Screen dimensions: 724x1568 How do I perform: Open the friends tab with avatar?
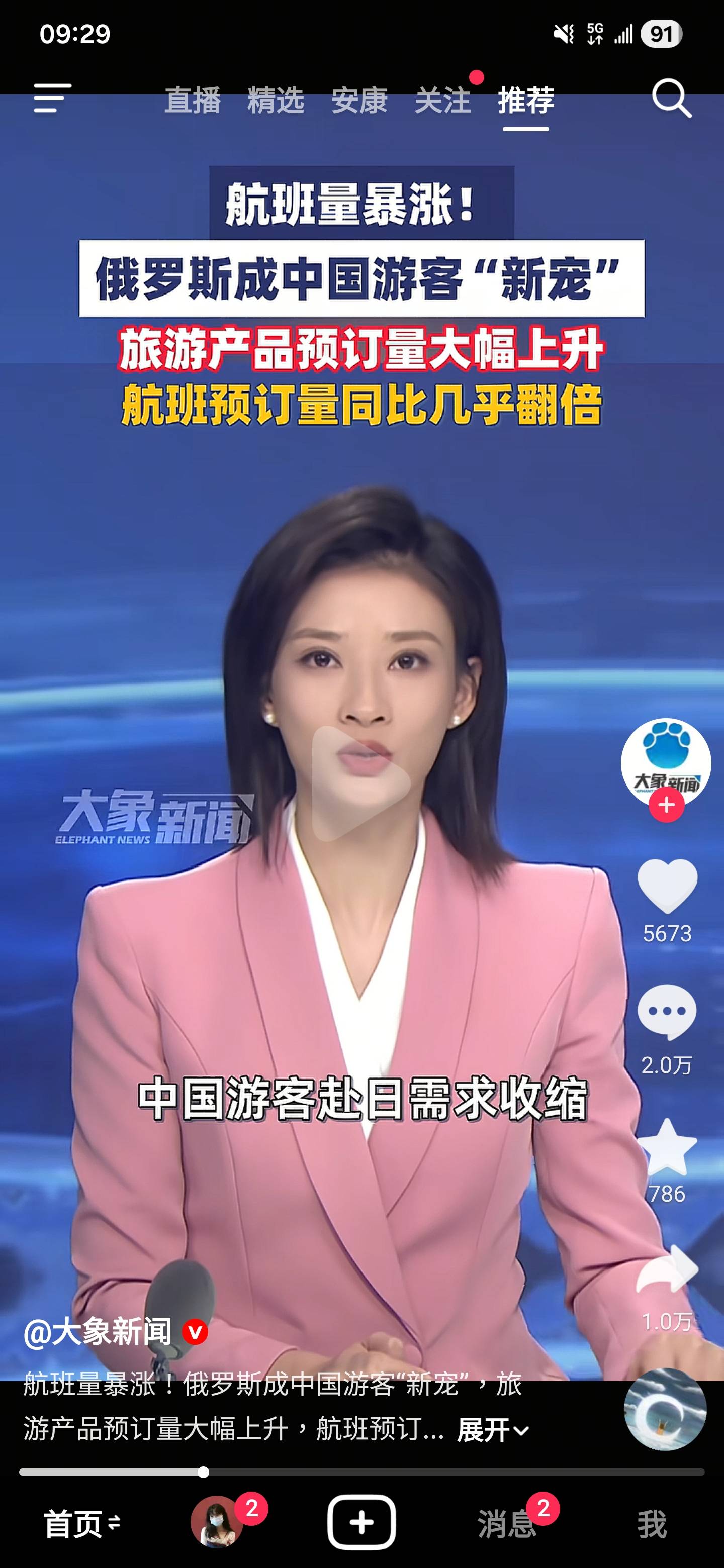pos(217,1522)
